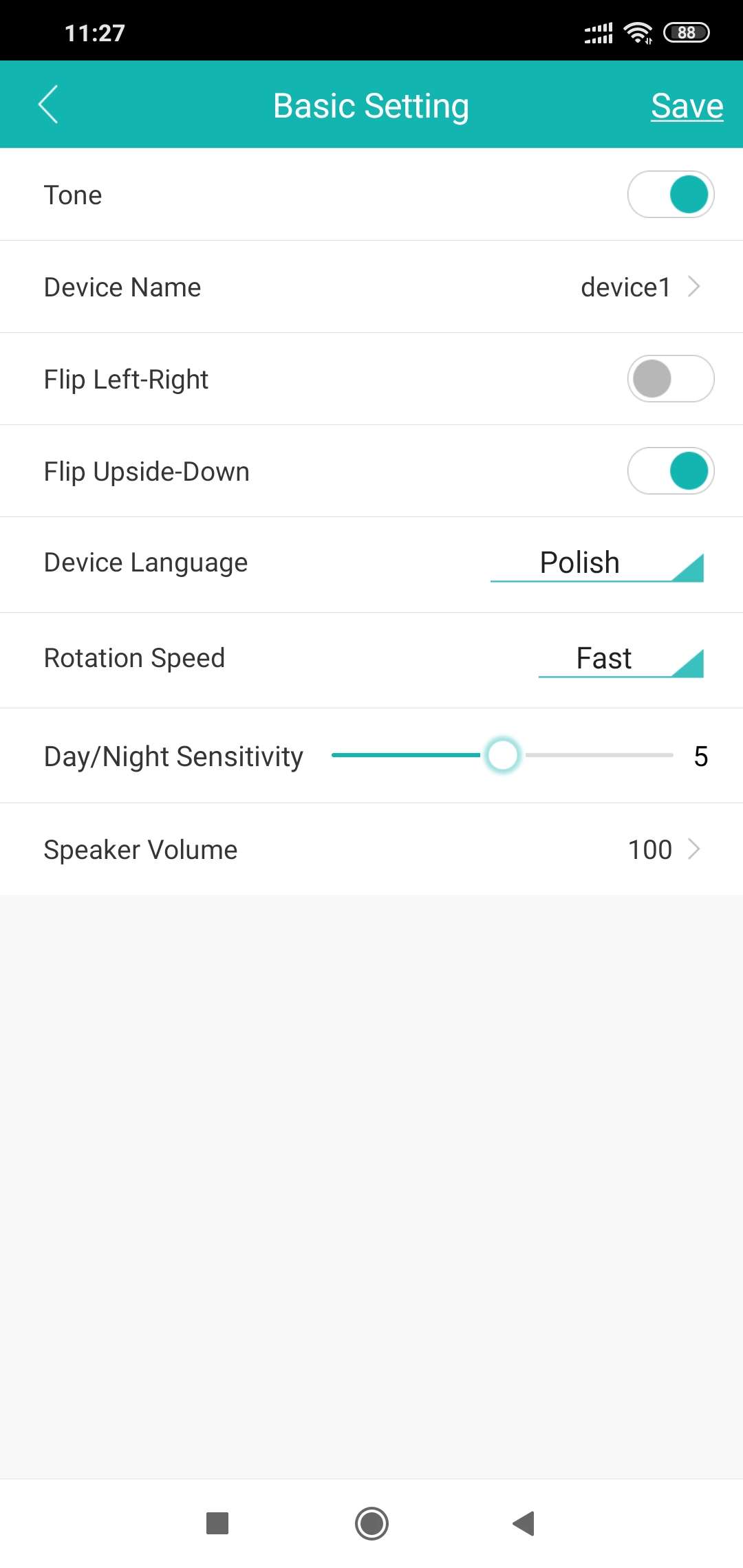Turn off the Tone switch
The image size is (743, 1568).
pyautogui.click(x=671, y=195)
